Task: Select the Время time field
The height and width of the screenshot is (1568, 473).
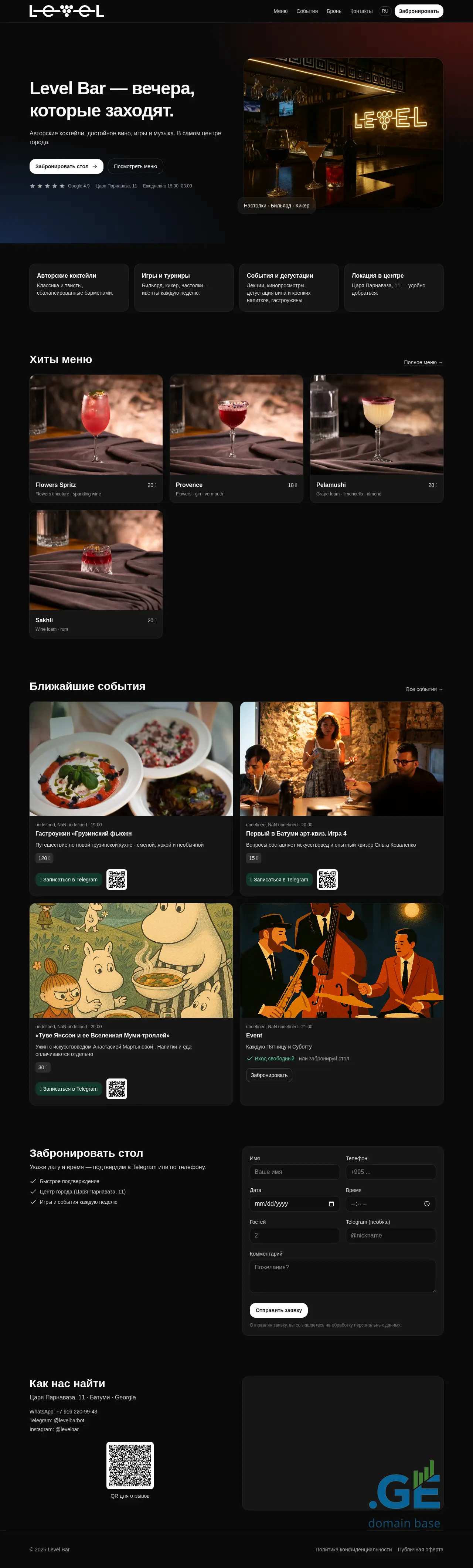Action: coord(390,1203)
